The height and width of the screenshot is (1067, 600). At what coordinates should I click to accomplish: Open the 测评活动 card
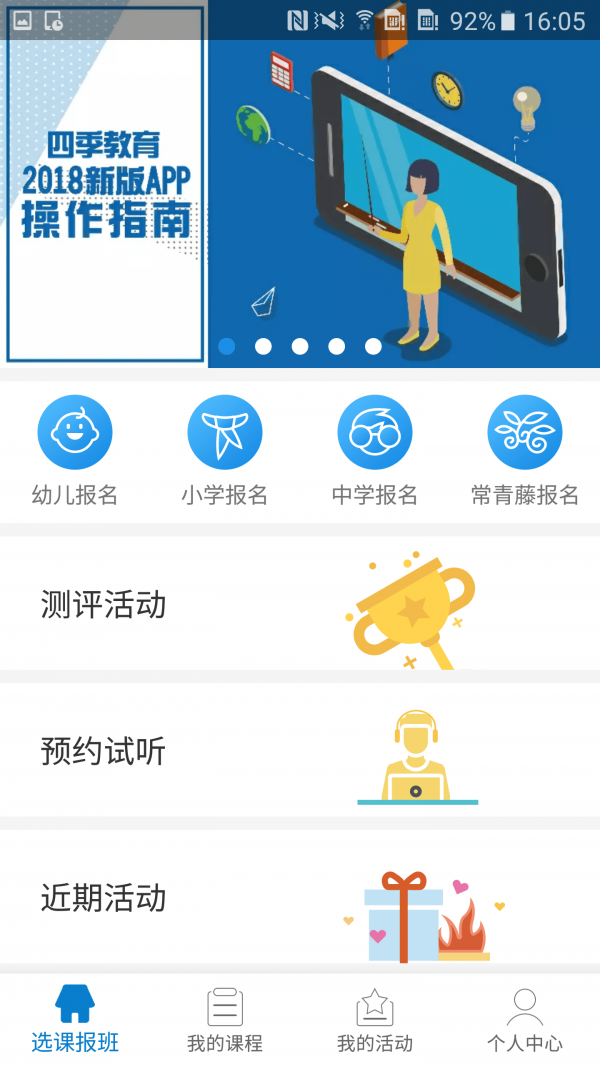click(300, 604)
